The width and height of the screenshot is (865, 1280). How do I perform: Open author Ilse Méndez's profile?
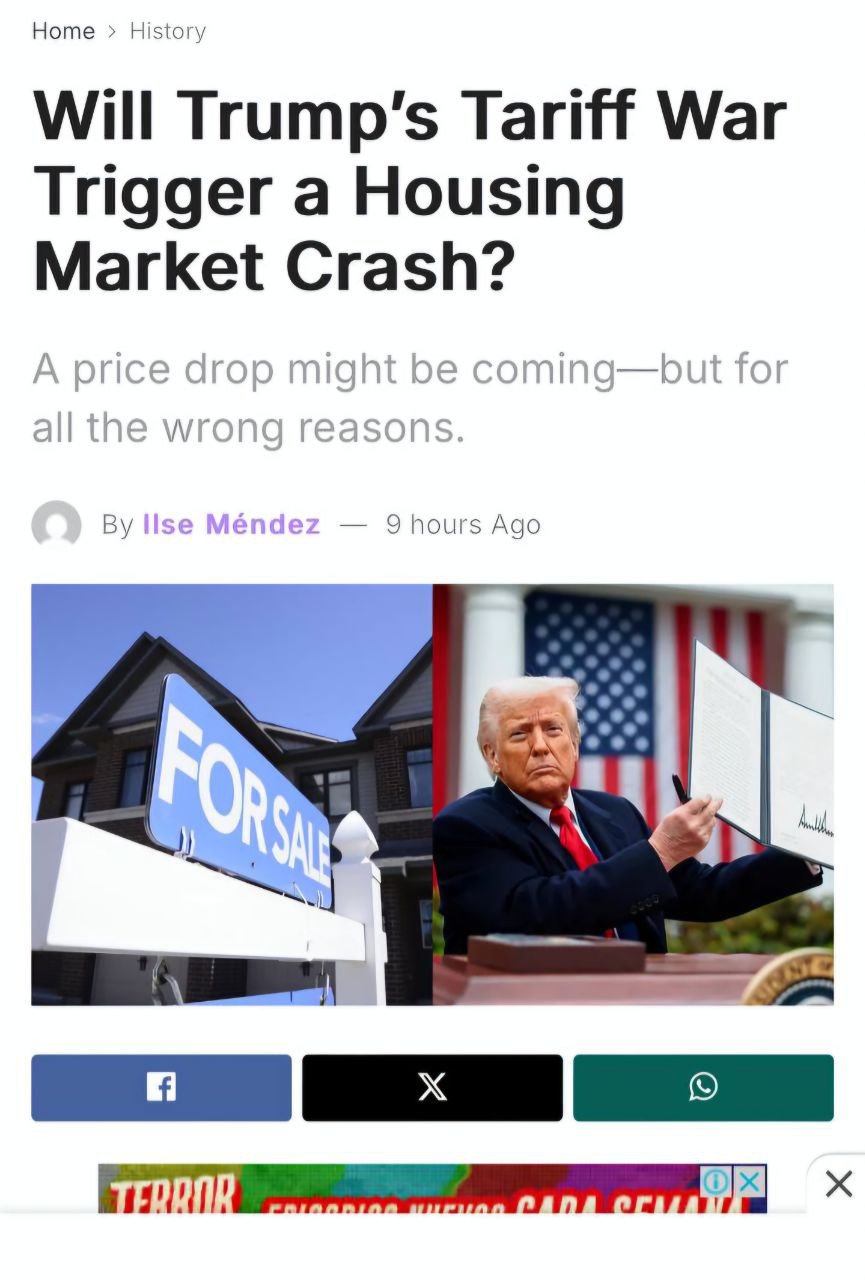click(x=232, y=524)
